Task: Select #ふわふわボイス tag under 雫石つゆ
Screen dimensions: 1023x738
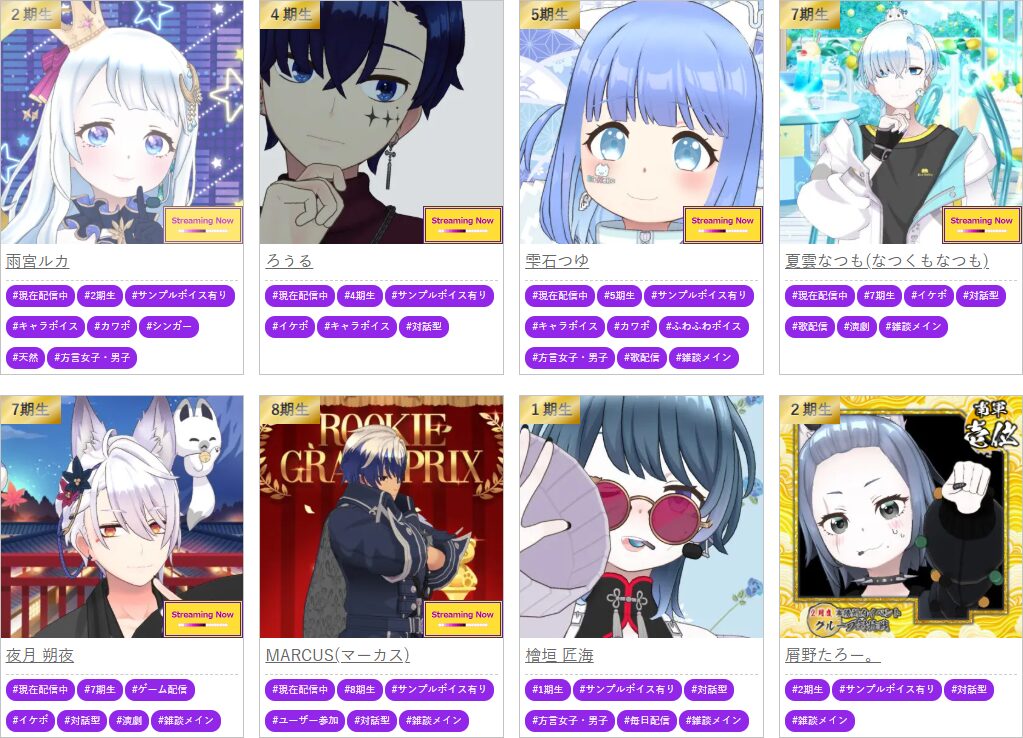Action: pyautogui.click(x=703, y=326)
